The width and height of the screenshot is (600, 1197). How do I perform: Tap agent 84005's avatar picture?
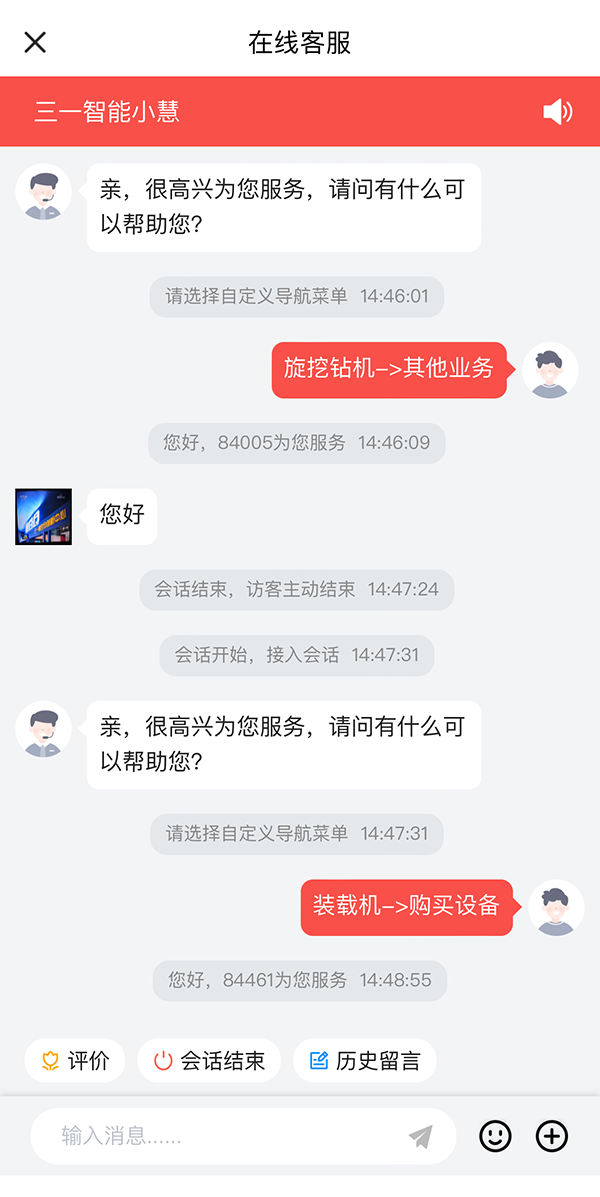(44, 517)
